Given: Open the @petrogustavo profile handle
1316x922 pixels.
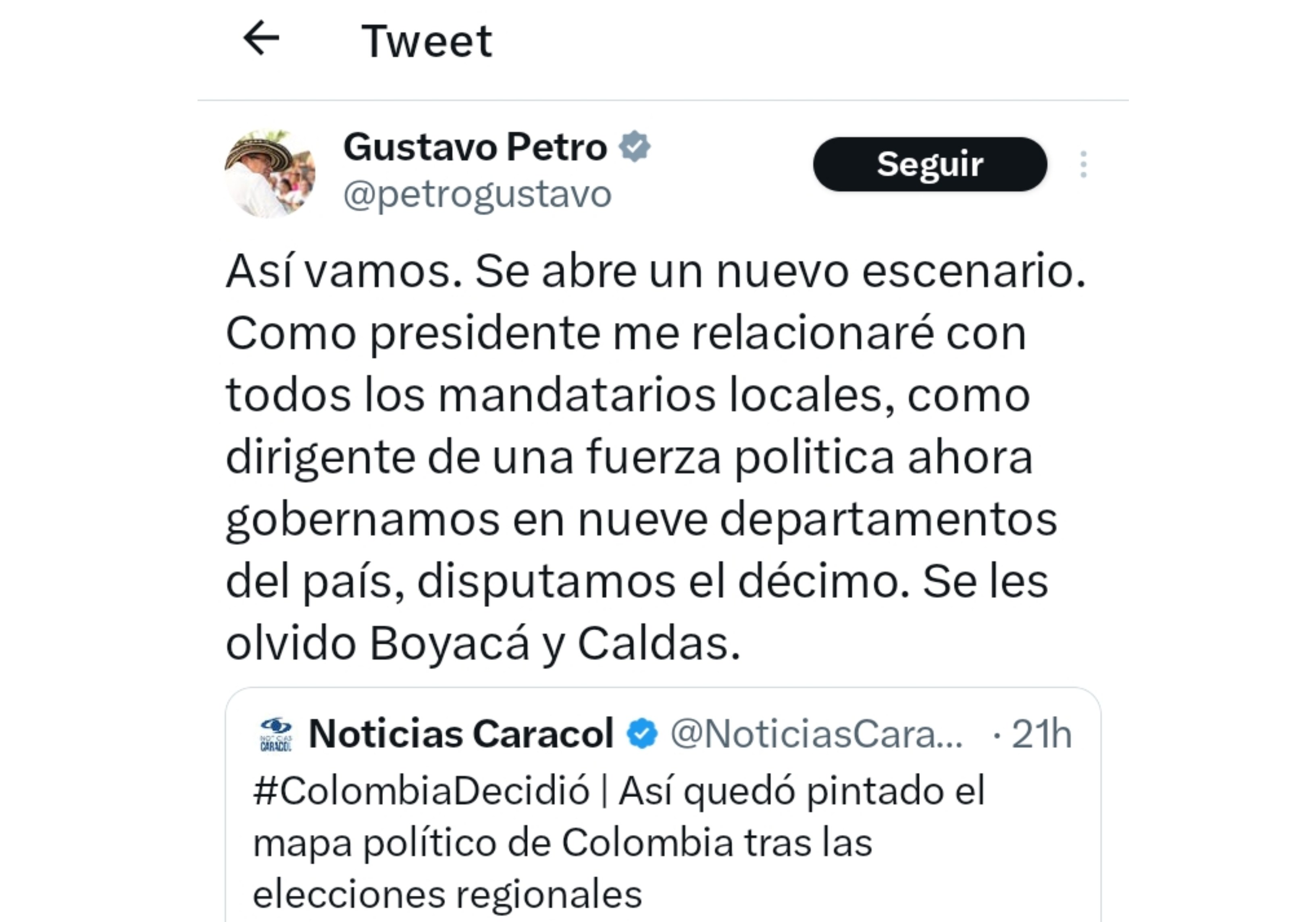Looking at the screenshot, I should coord(477,194).
